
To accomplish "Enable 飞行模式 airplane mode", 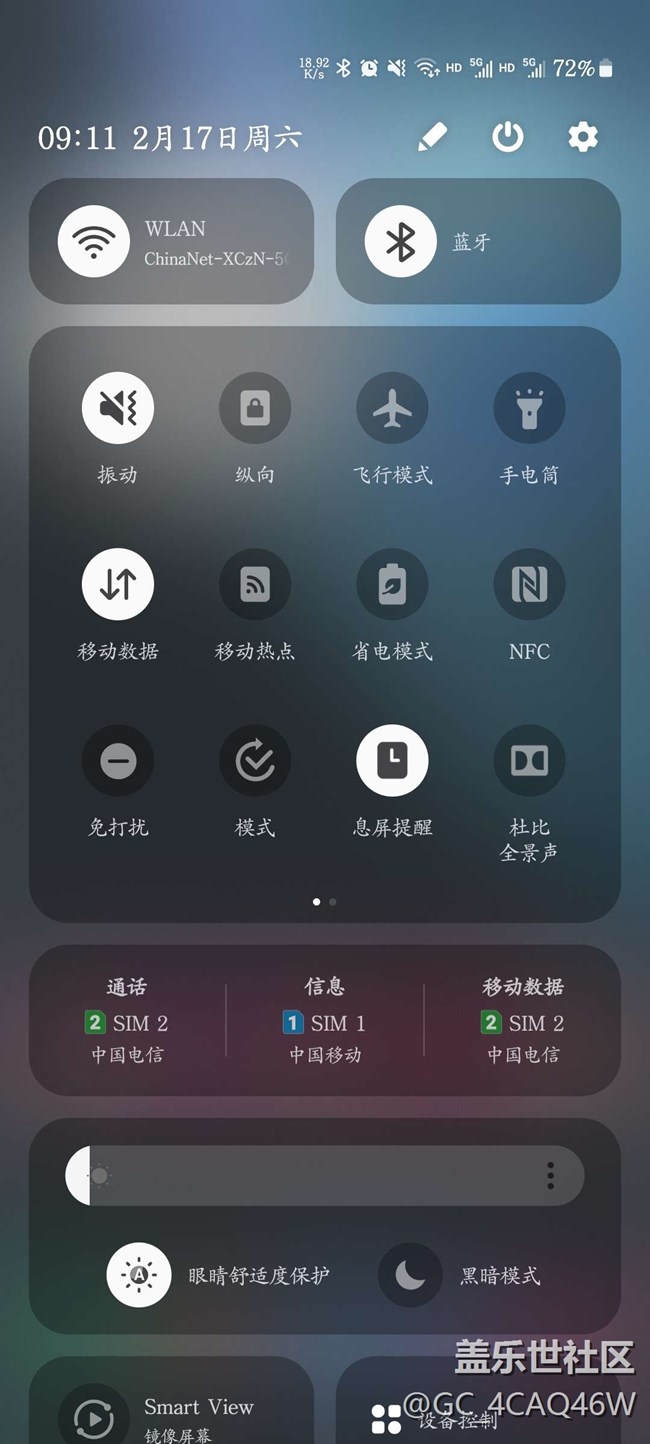I will (392, 407).
